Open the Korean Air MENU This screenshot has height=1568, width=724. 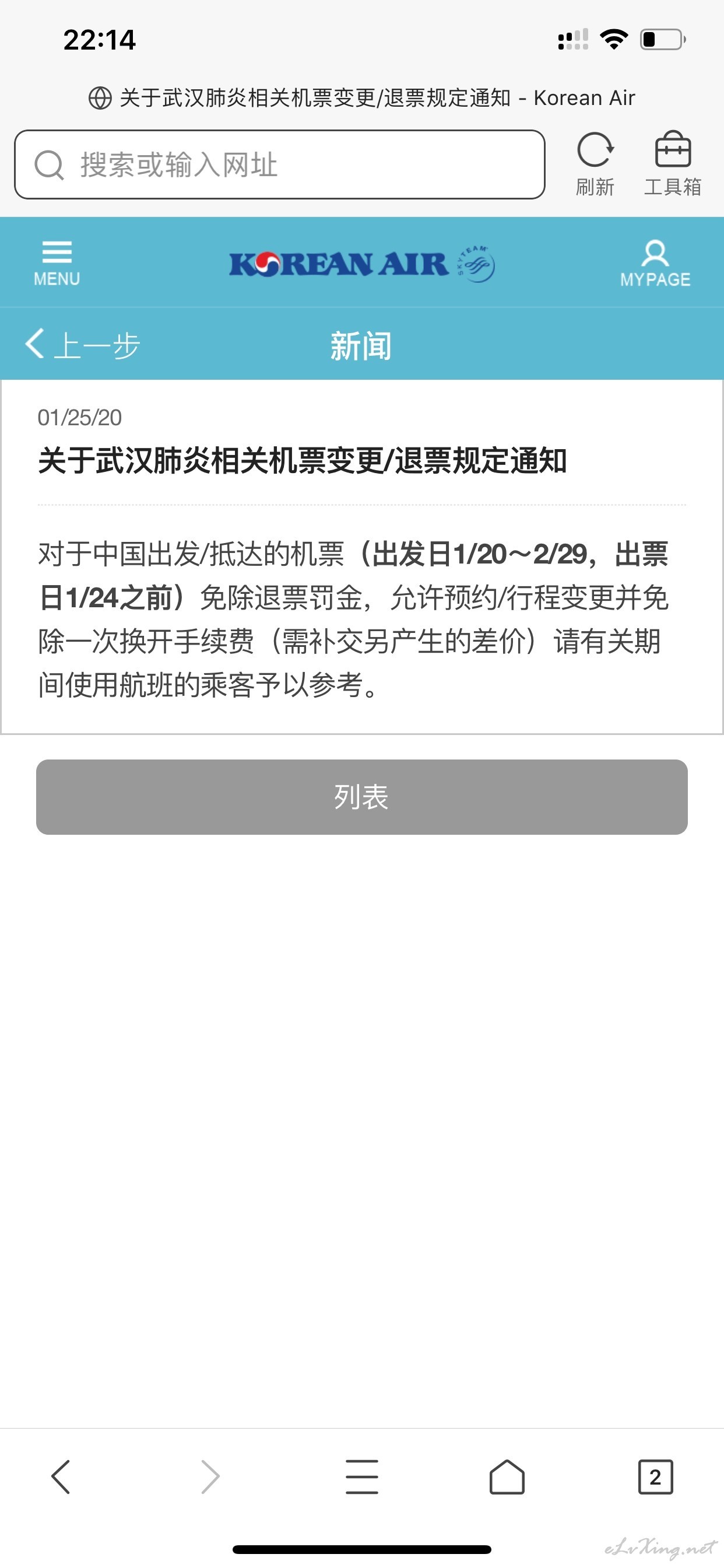(x=57, y=264)
